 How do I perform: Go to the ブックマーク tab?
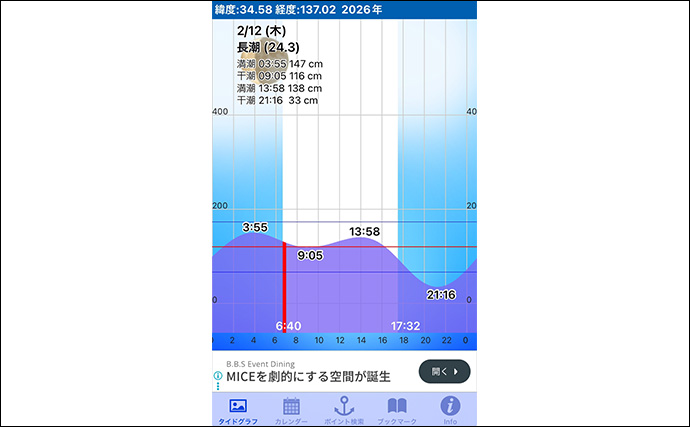coord(396,409)
